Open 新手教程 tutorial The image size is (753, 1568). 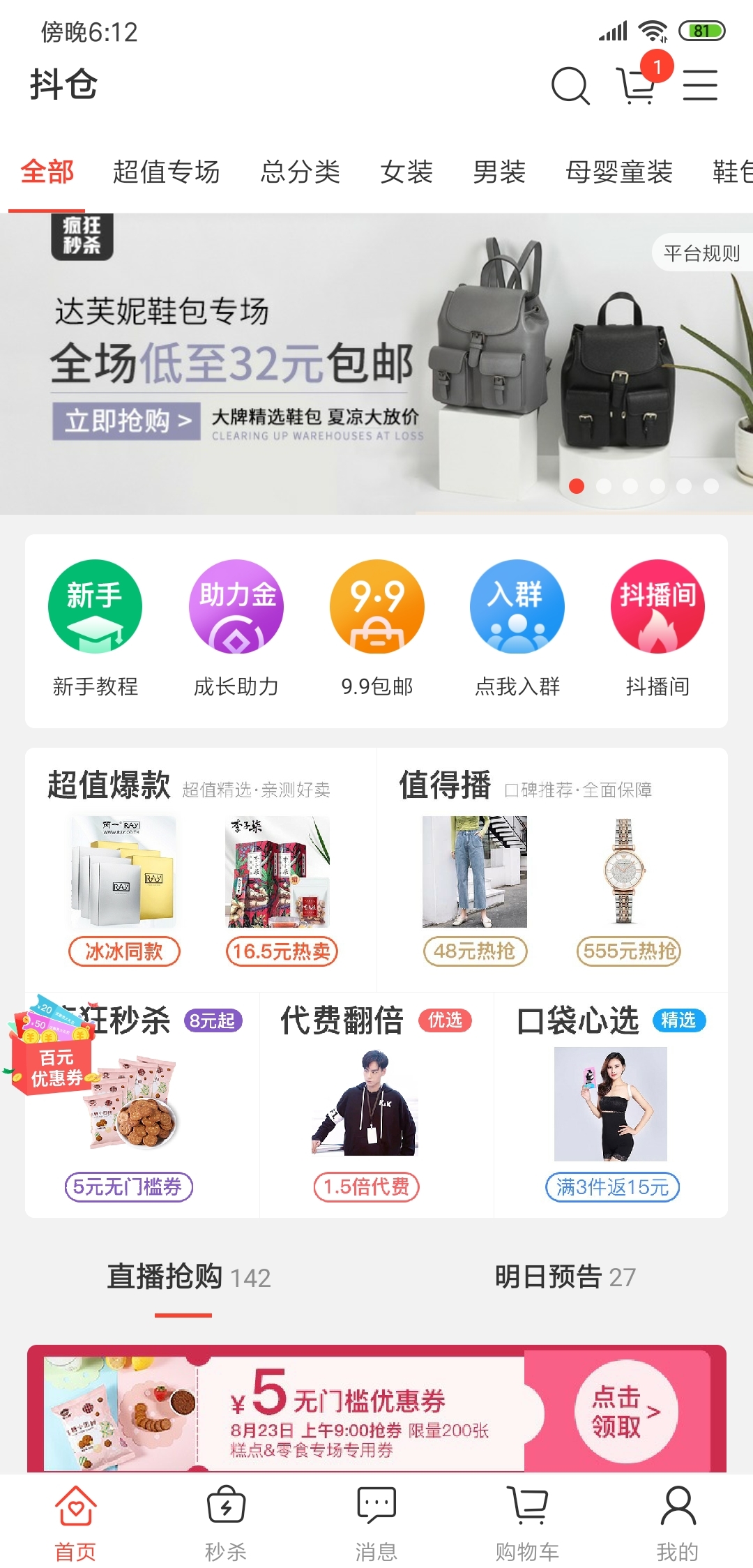(x=96, y=628)
